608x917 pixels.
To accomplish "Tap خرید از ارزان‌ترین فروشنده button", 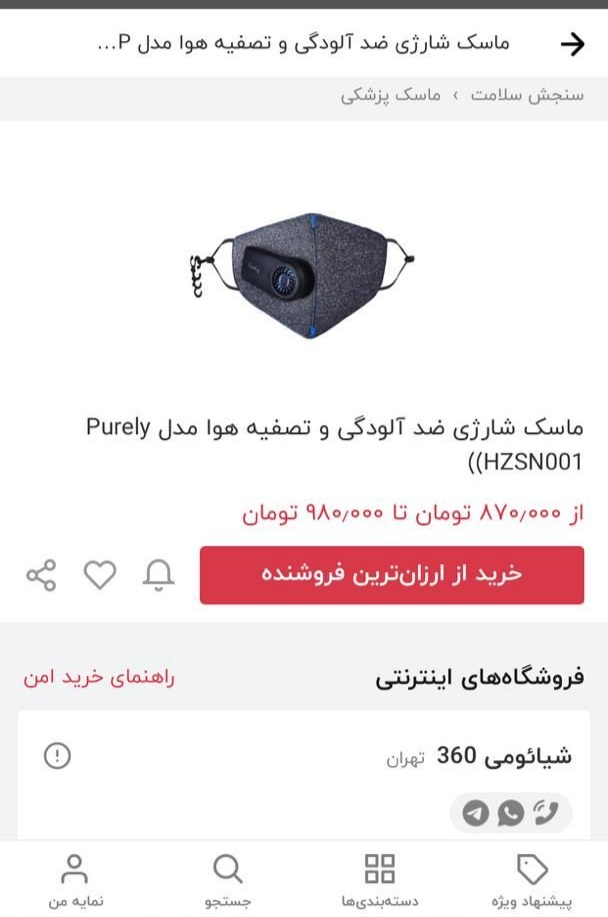I will pos(391,575).
